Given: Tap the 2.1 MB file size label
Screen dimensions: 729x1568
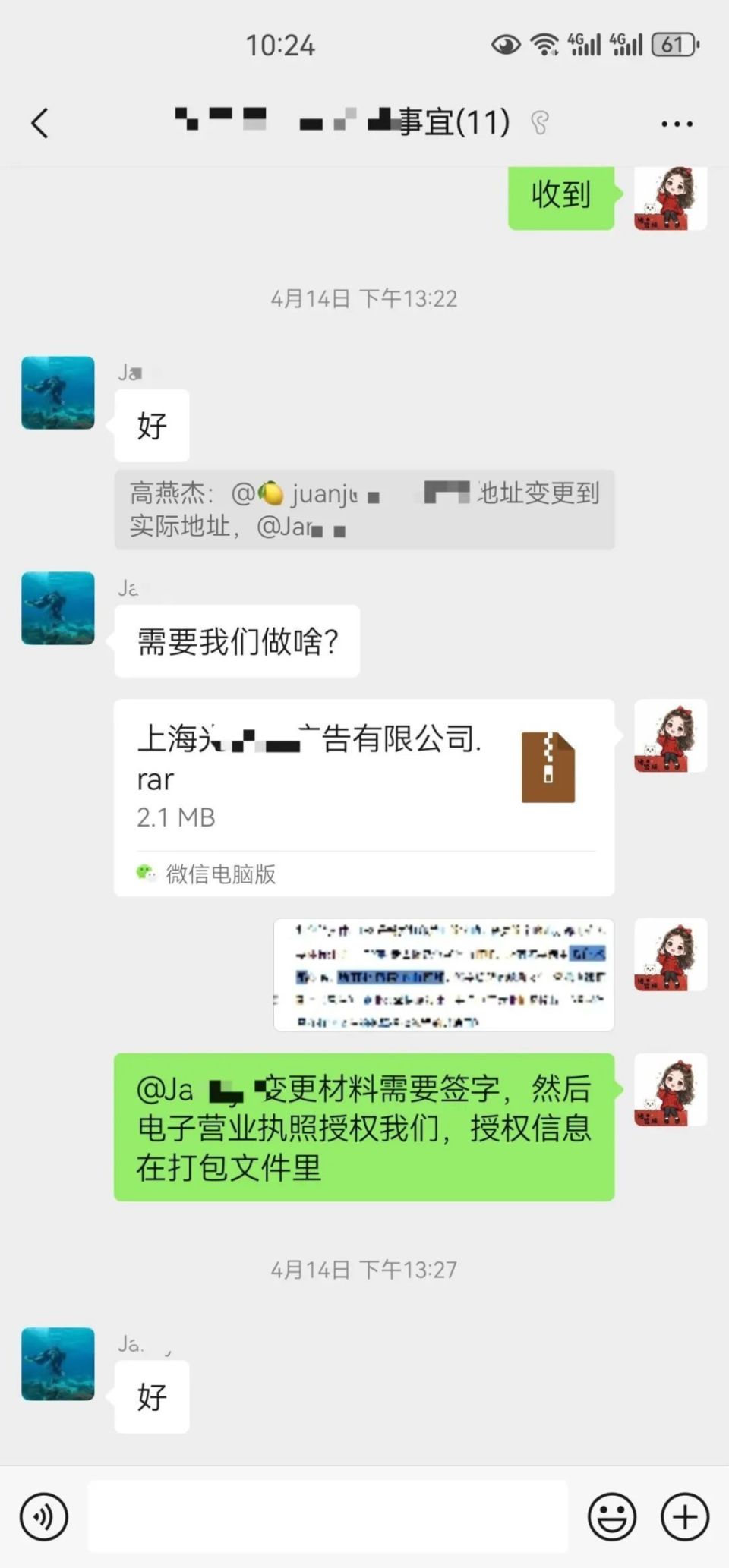Looking at the screenshot, I should 175,818.
